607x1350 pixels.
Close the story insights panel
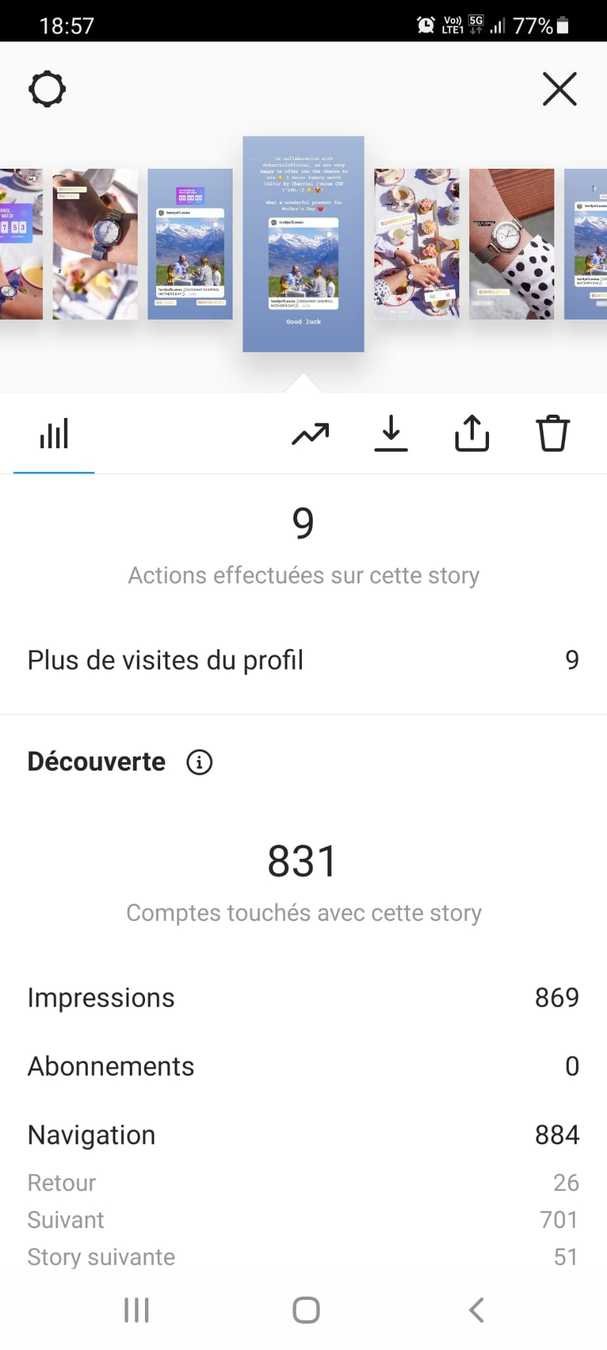point(559,90)
